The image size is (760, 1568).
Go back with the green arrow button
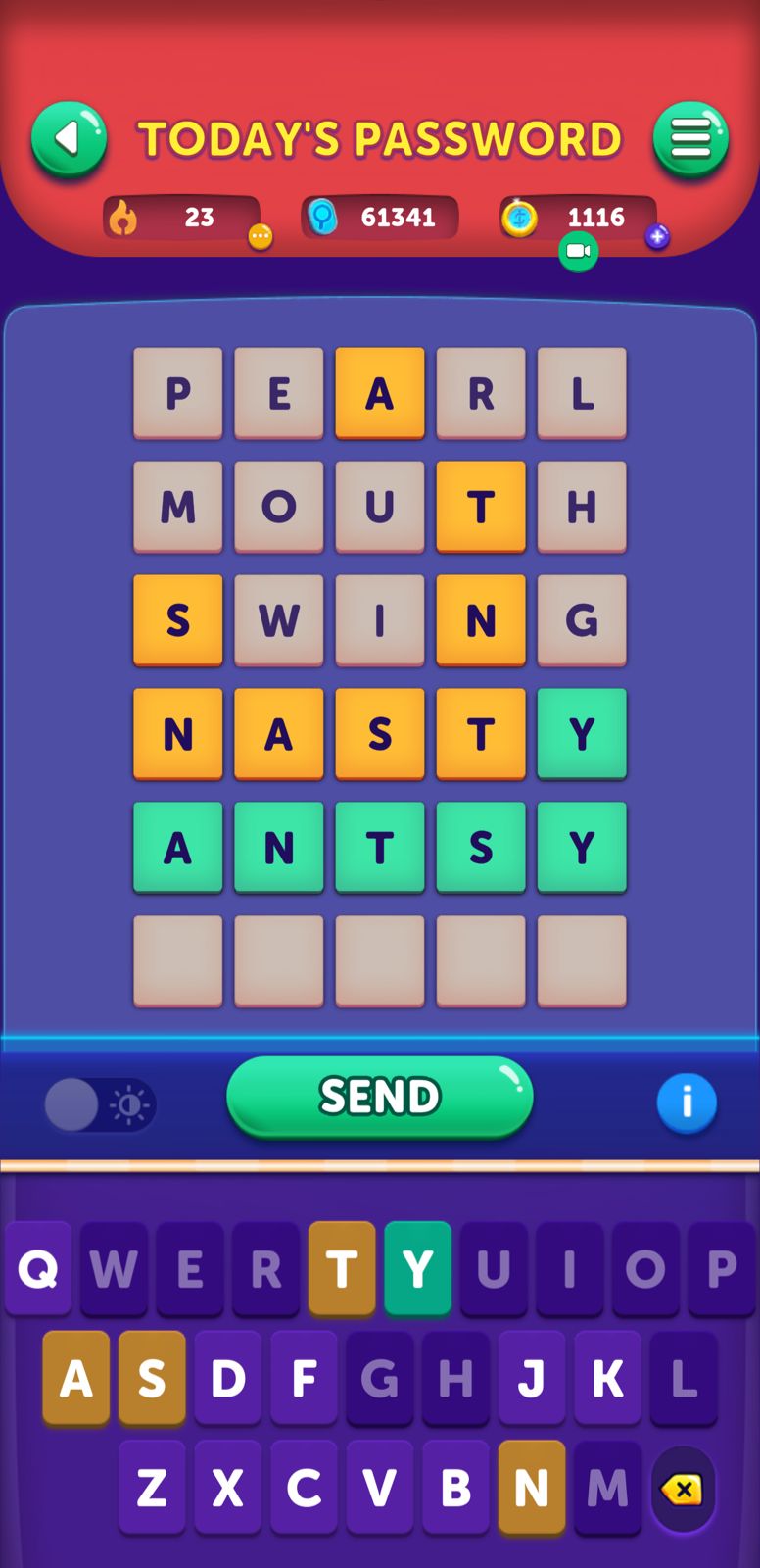[x=69, y=139]
